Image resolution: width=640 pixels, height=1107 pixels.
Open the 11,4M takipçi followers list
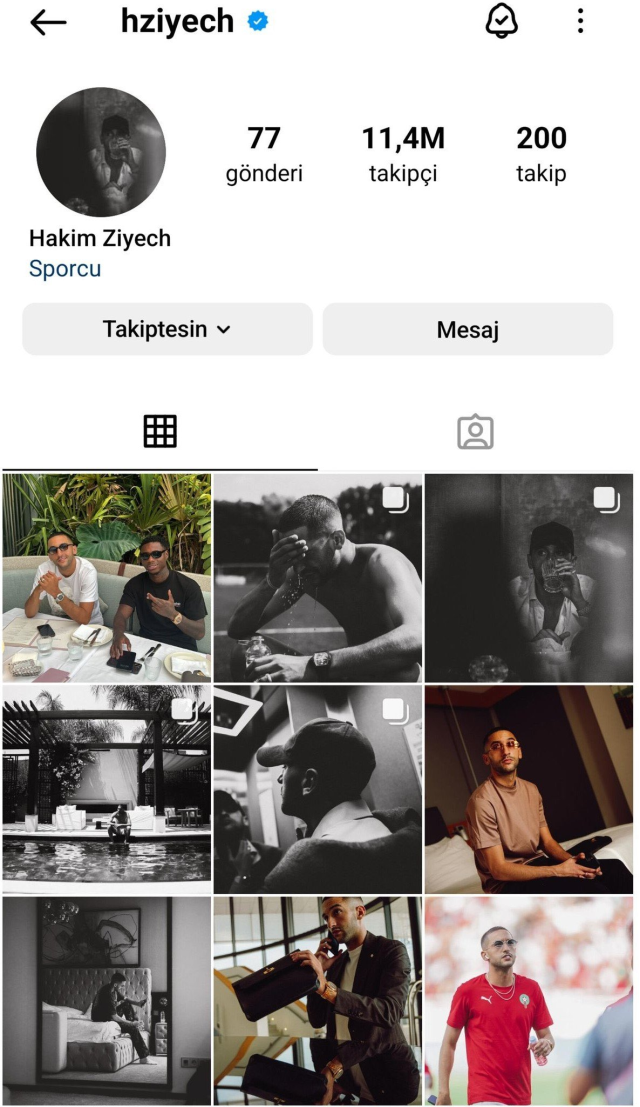403,154
